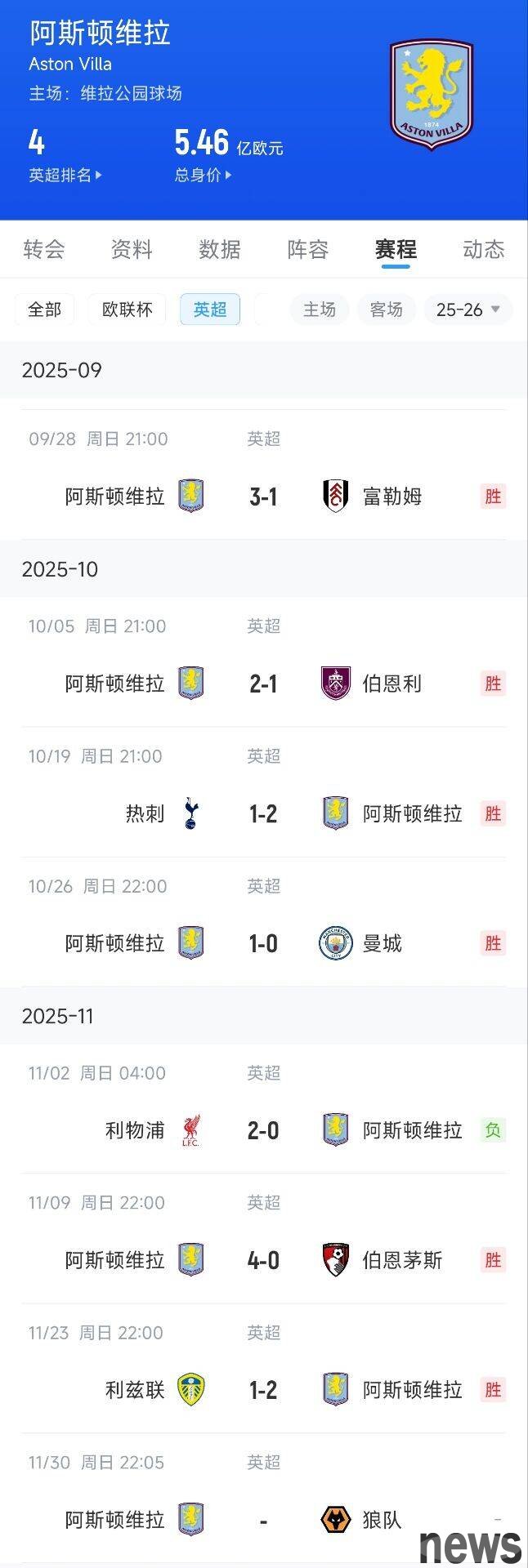
Task: Select the 赛程 tab
Action: 396,249
